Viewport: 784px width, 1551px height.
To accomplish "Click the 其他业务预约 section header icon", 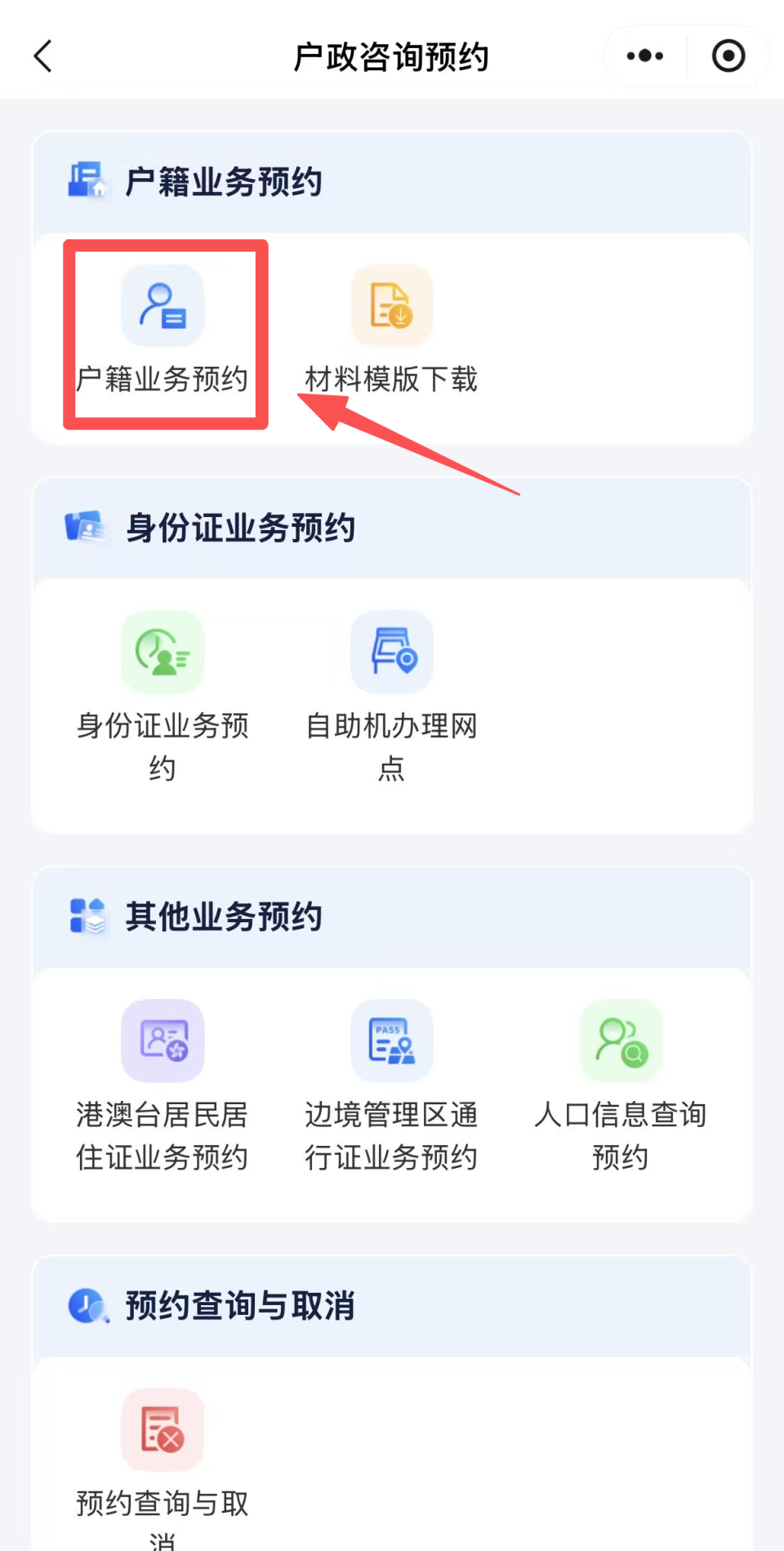I will [x=88, y=915].
